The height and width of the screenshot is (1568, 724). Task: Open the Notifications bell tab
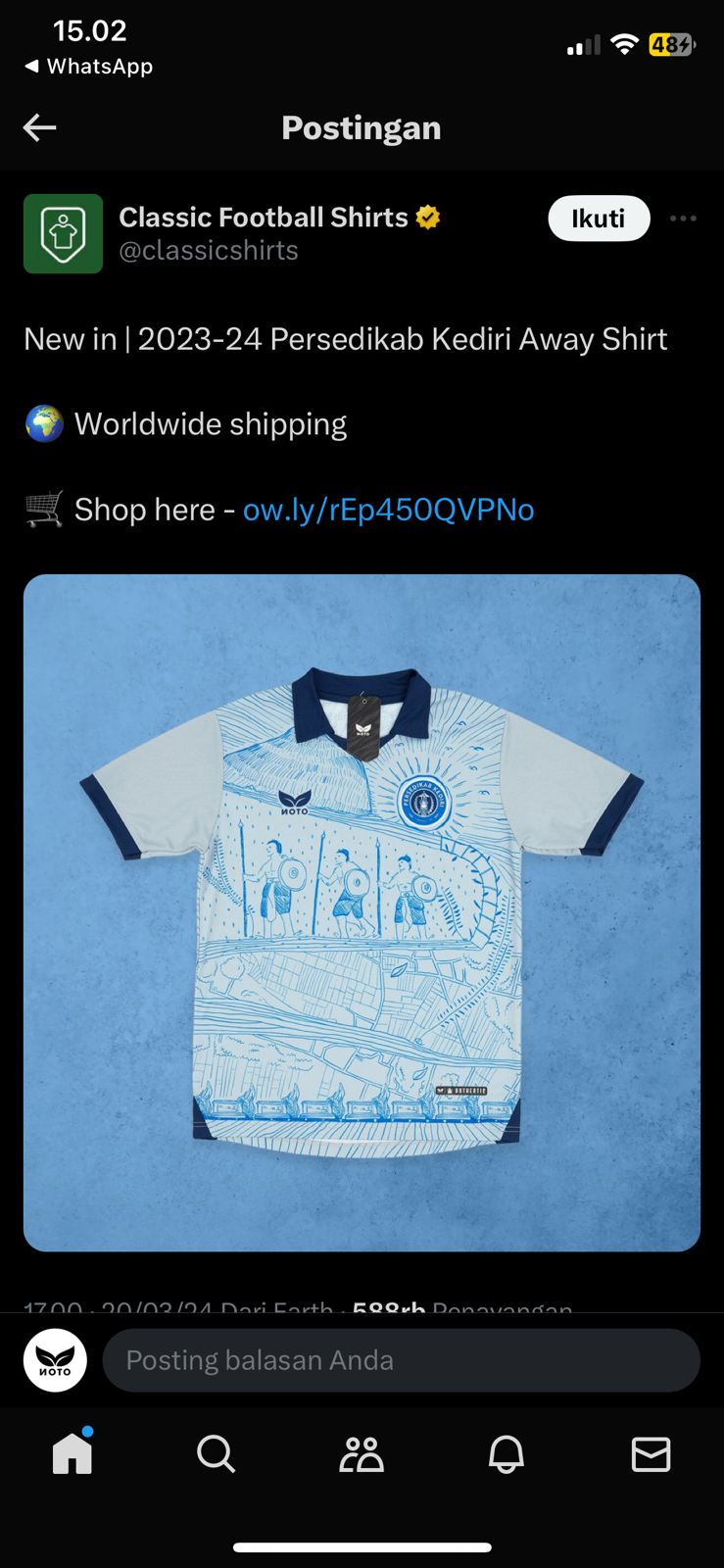pyautogui.click(x=507, y=1454)
